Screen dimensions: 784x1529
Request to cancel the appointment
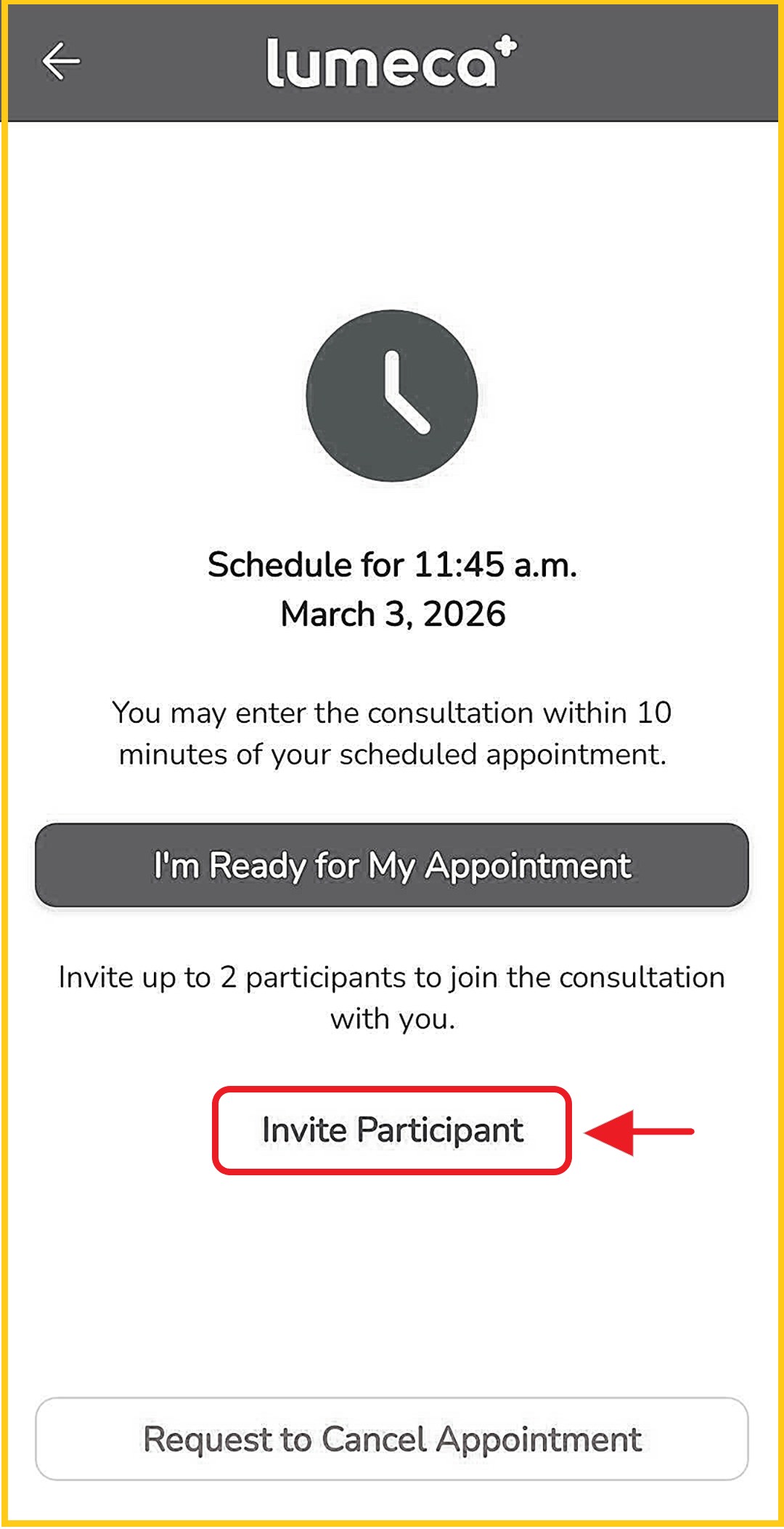(392, 1439)
